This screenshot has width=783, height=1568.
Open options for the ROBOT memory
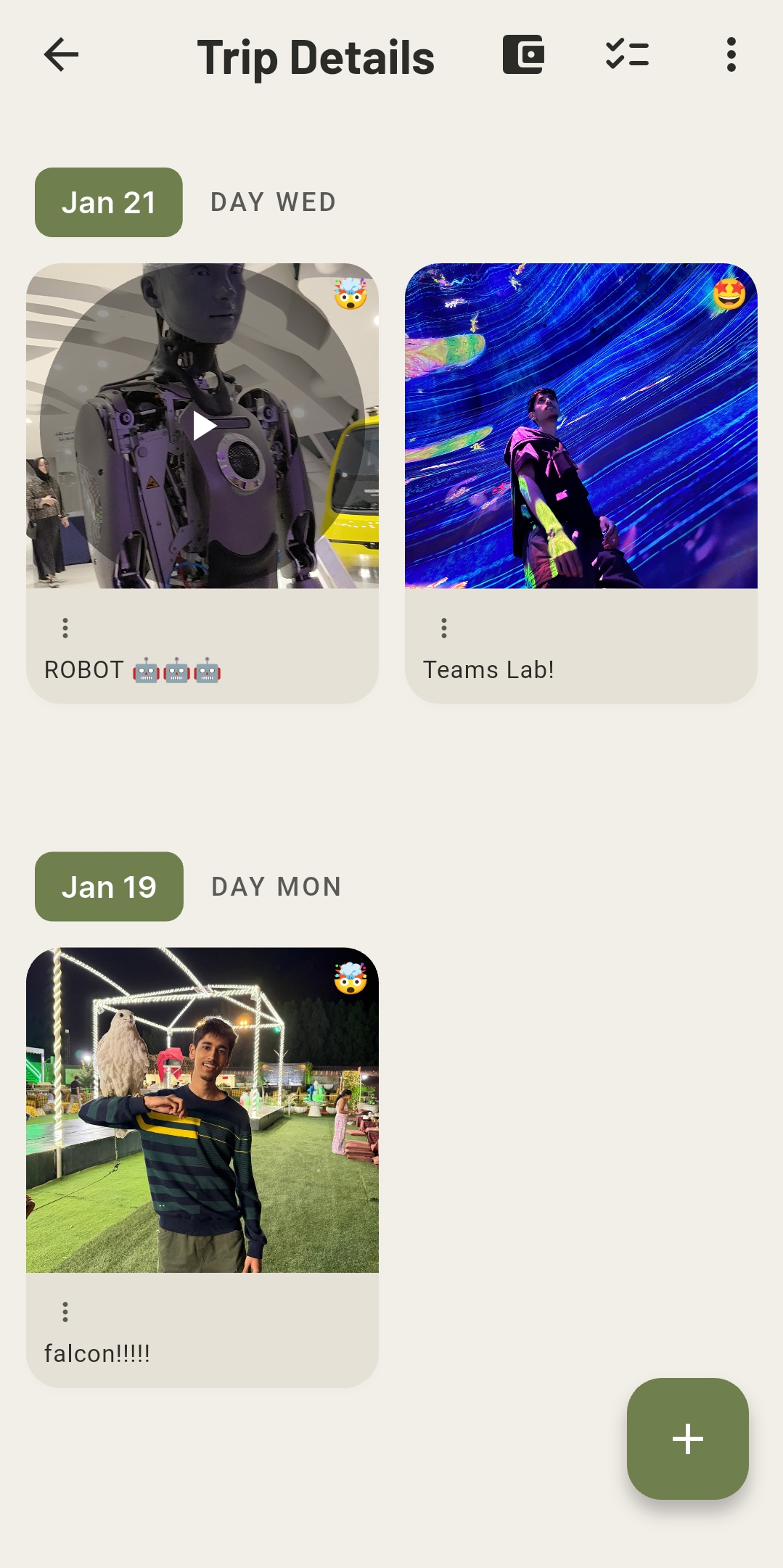(x=65, y=627)
